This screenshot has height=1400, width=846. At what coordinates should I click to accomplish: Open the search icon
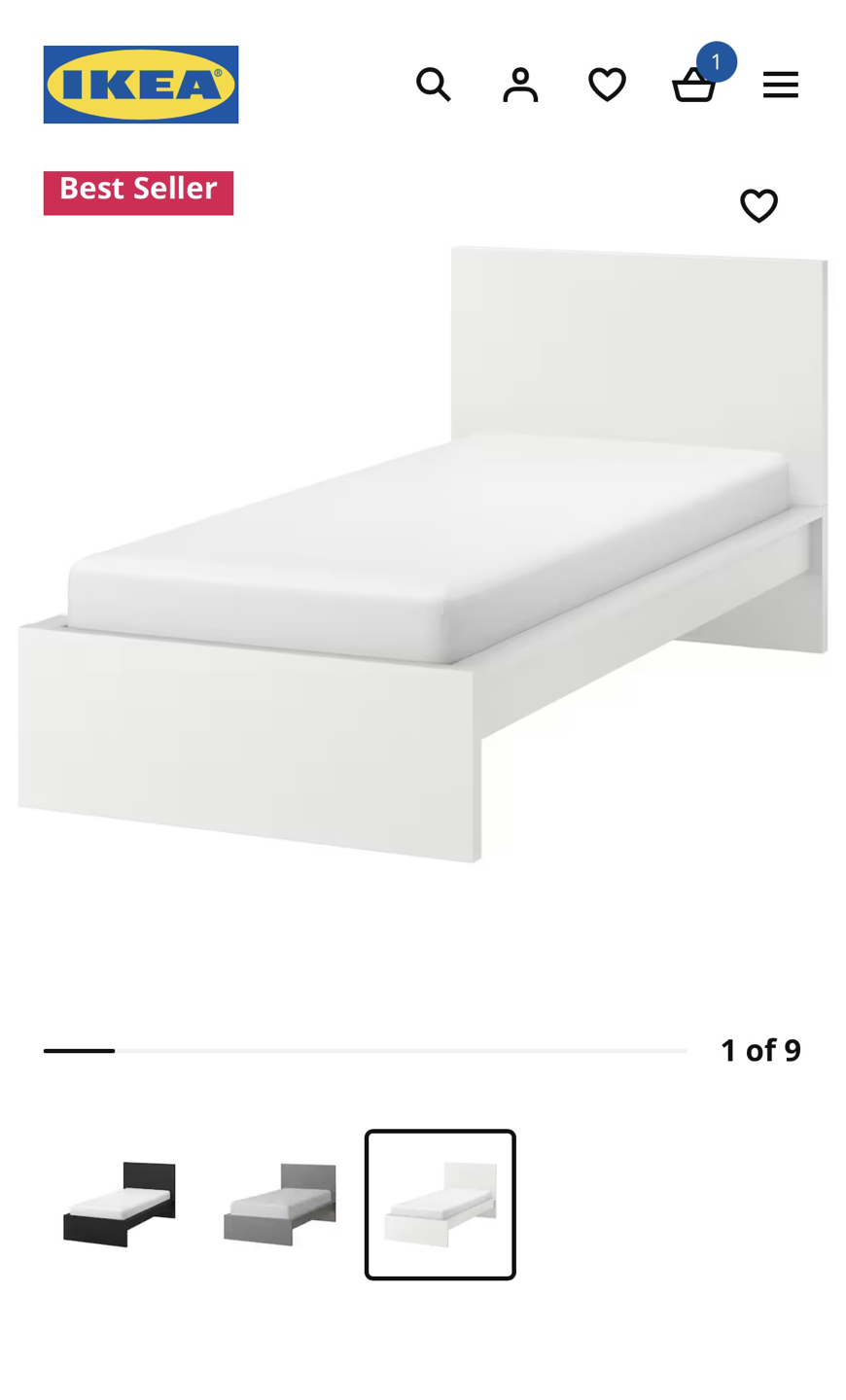pos(433,85)
